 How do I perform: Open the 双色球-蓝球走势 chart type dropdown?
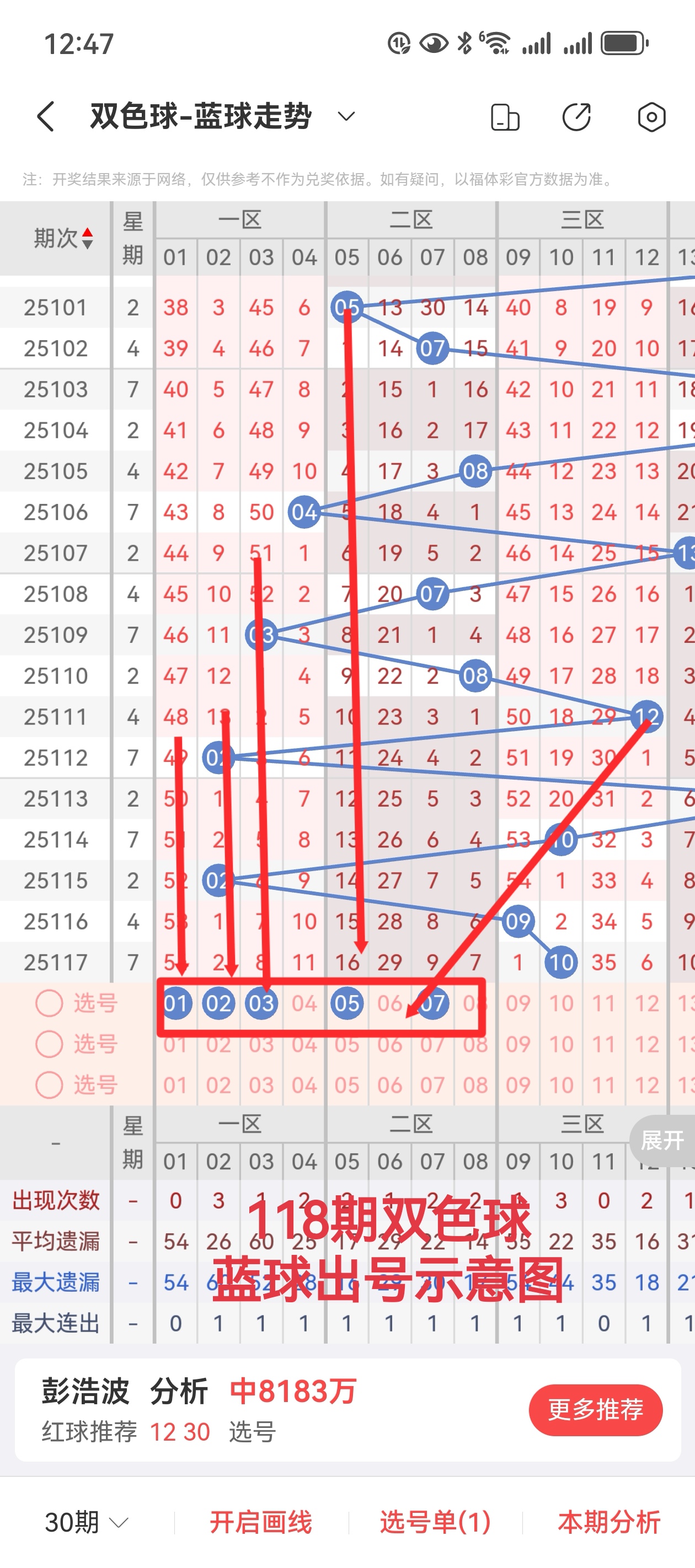tap(346, 116)
